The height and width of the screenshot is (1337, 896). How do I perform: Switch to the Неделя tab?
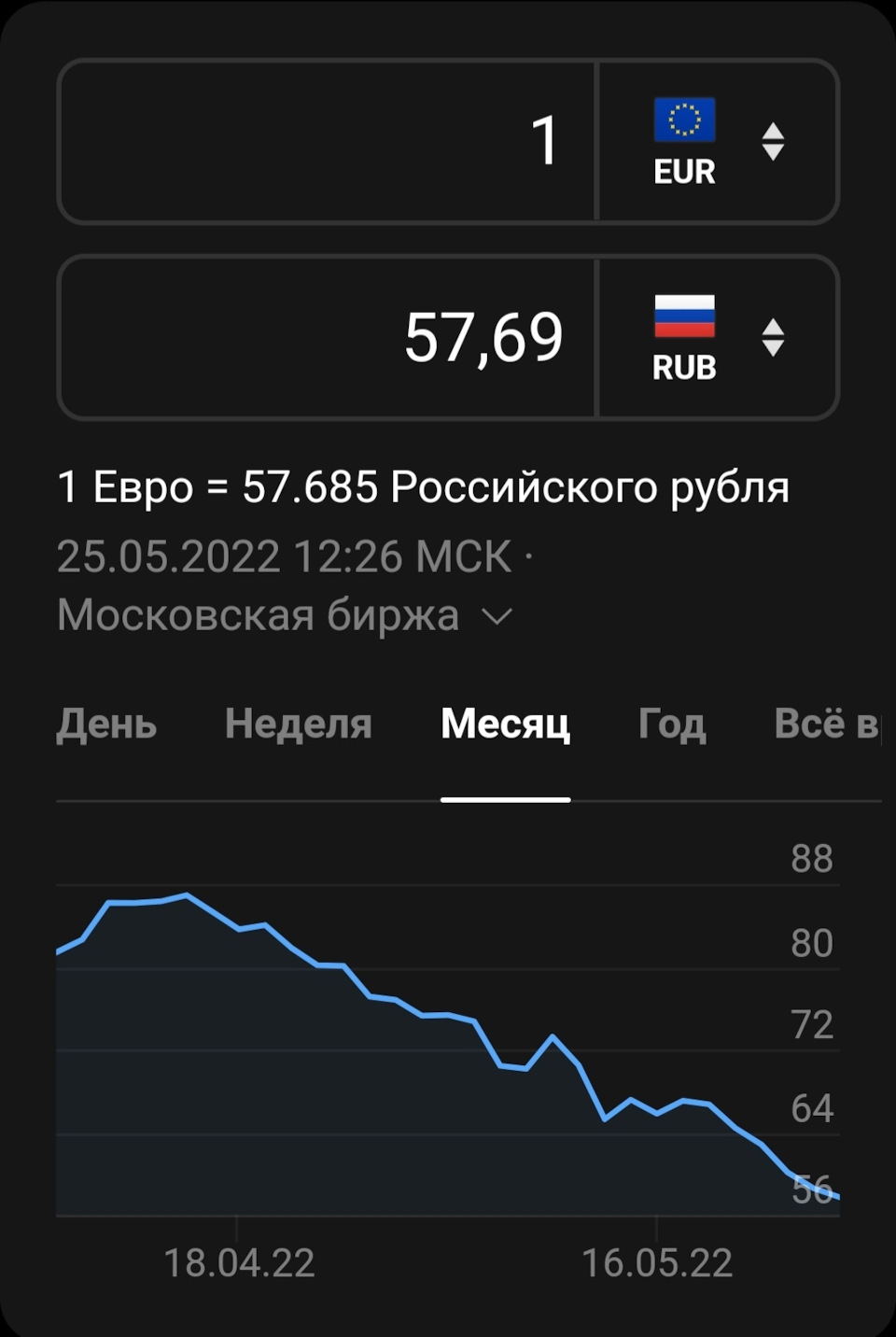298,724
